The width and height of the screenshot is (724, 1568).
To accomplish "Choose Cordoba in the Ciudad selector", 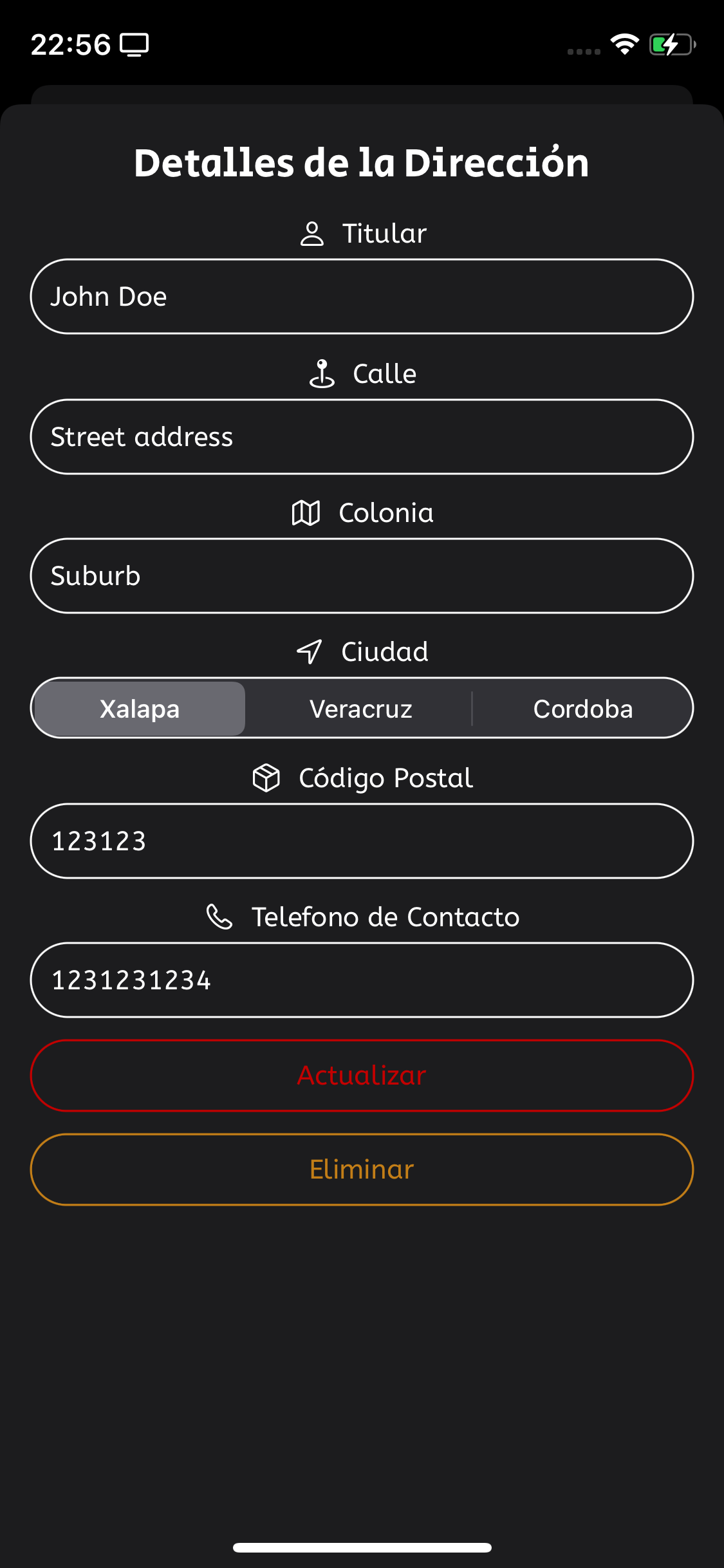I will (583, 709).
